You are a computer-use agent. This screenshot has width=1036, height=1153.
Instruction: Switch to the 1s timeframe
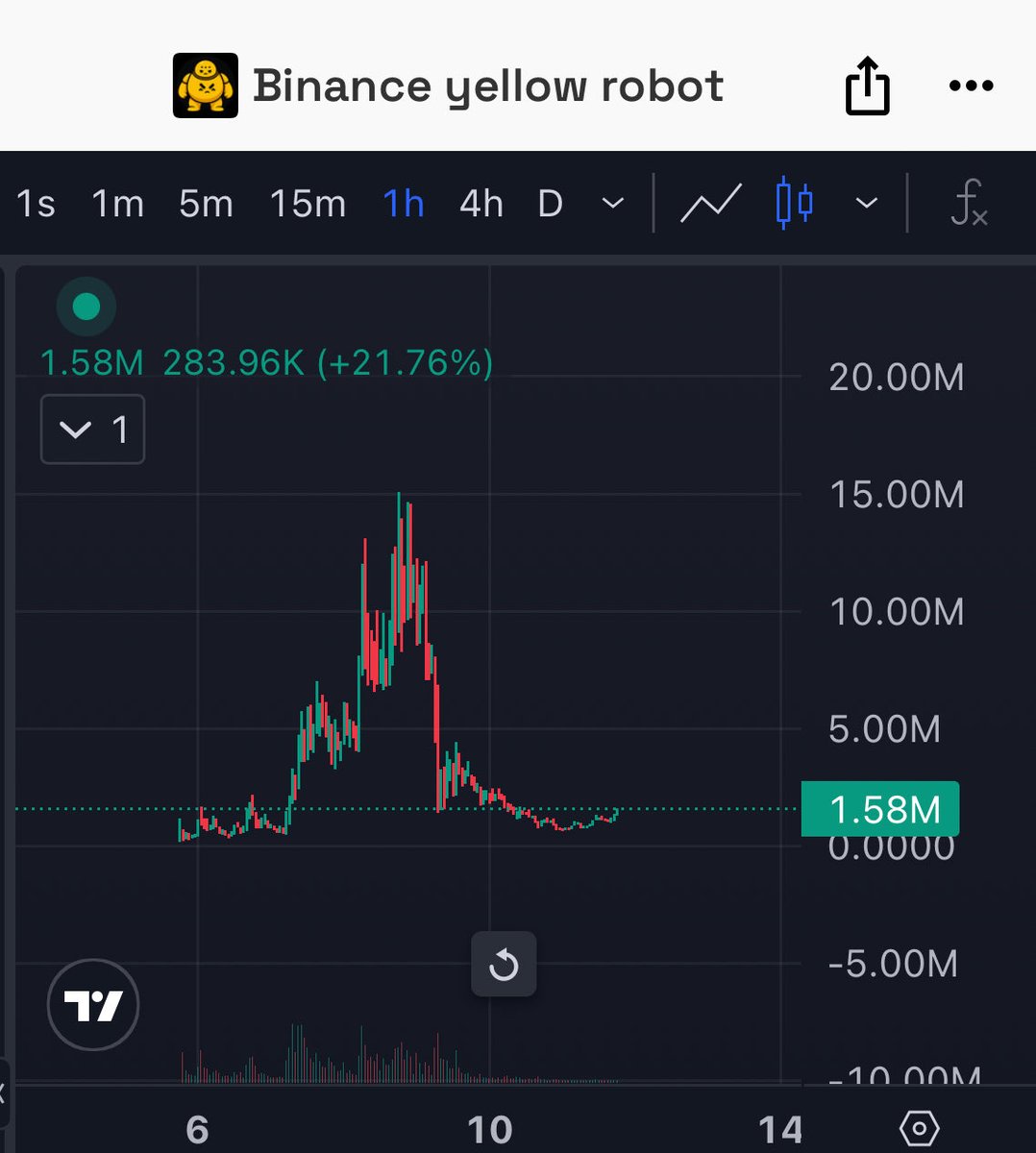tap(37, 204)
